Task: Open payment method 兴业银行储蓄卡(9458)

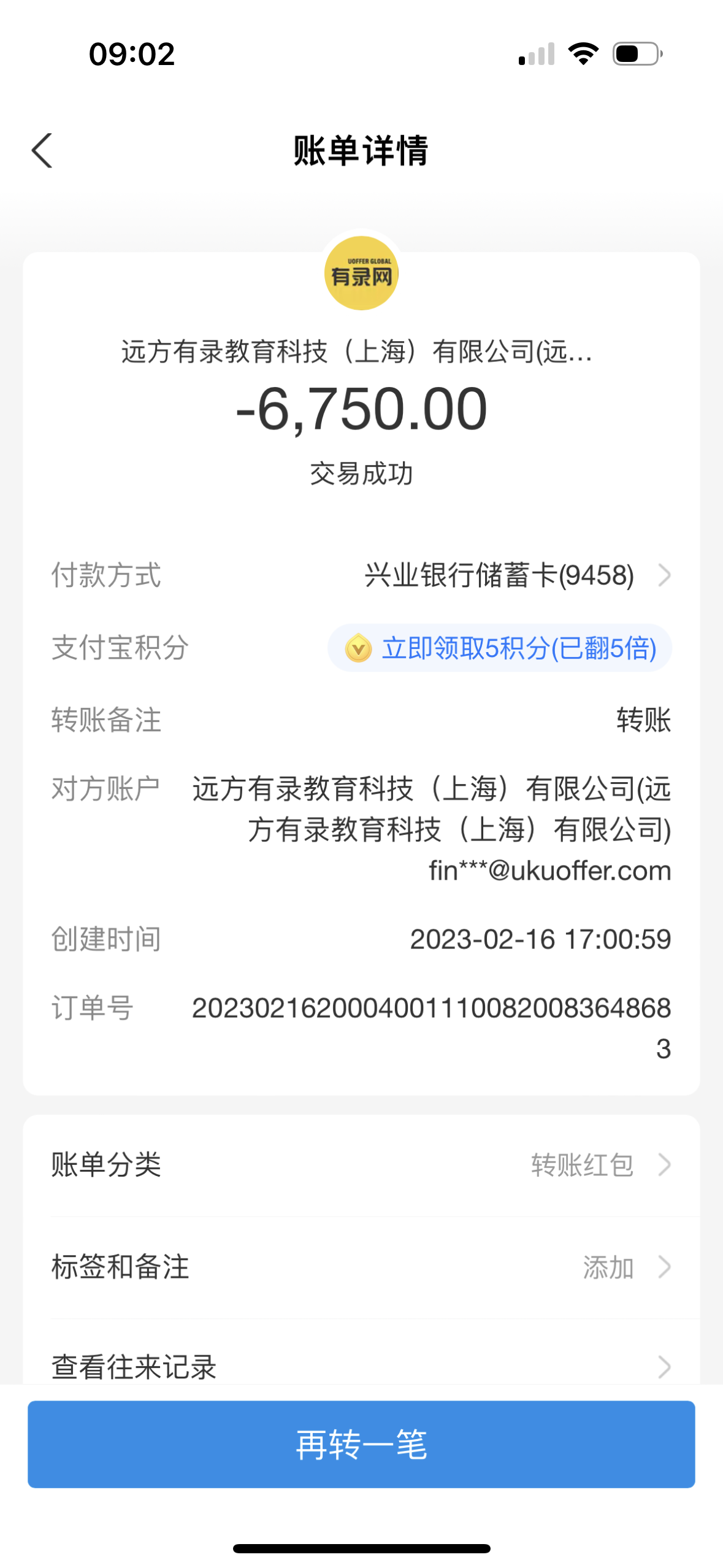Action: tap(516, 575)
